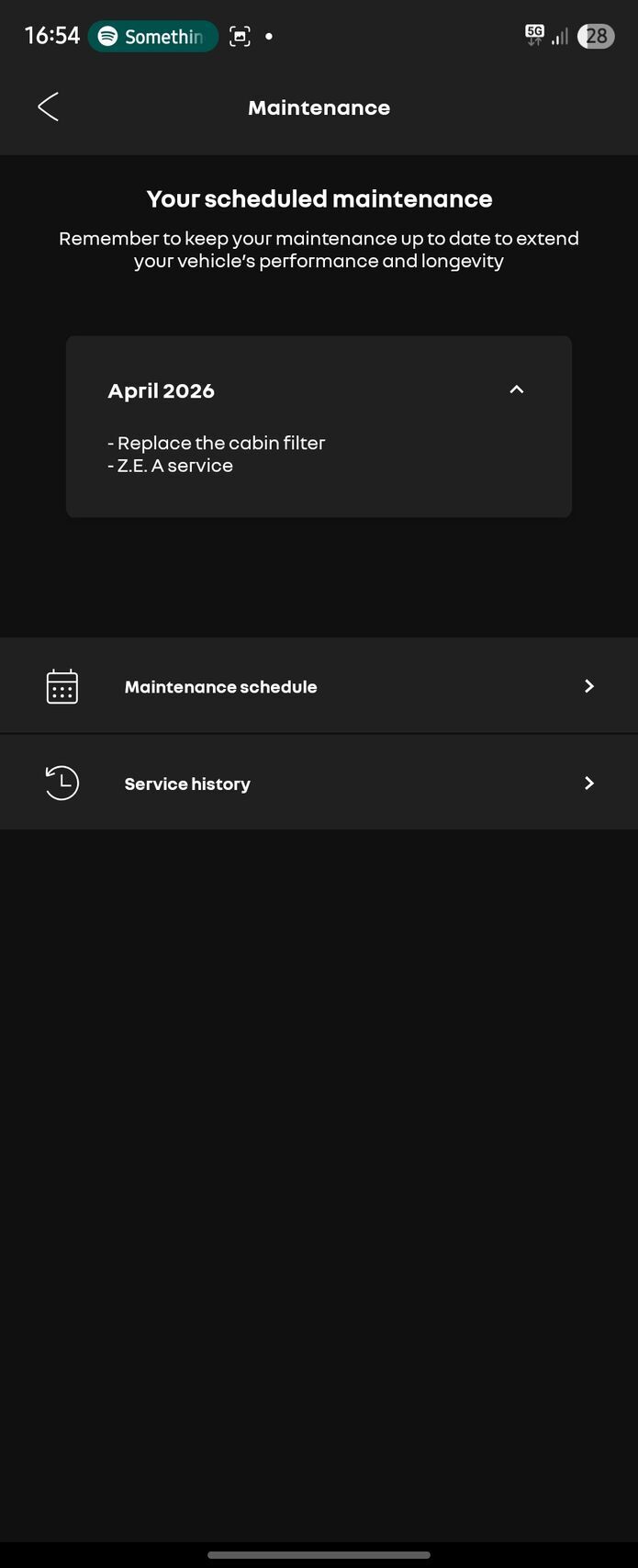Collapse the April 2026 maintenance card

pos(516,389)
